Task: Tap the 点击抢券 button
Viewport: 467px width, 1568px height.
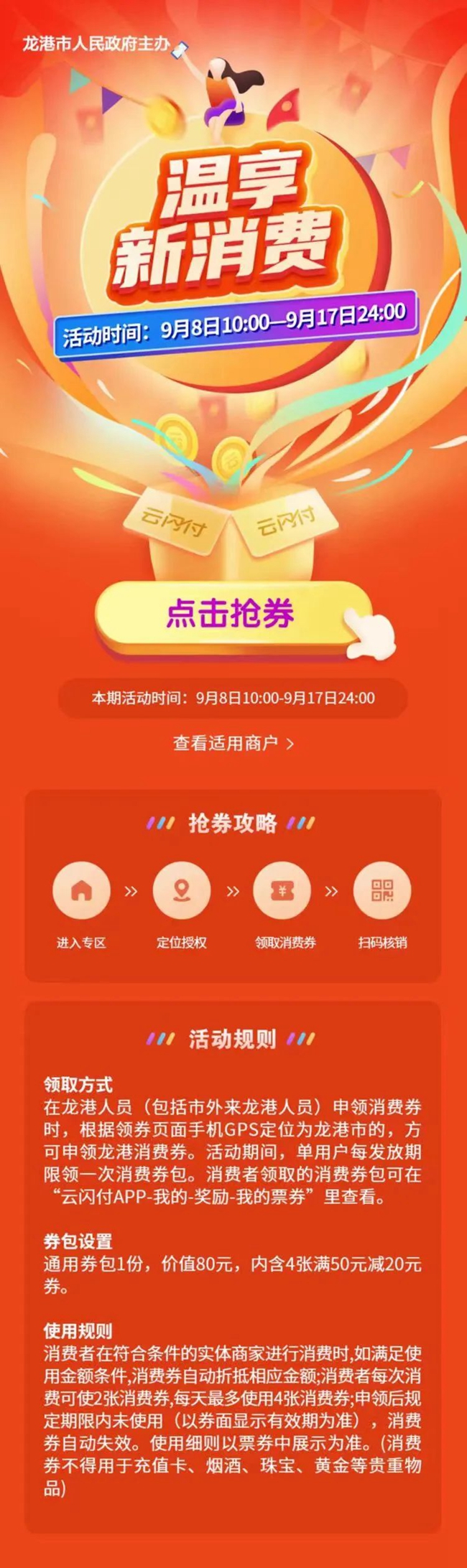Action: [231, 614]
